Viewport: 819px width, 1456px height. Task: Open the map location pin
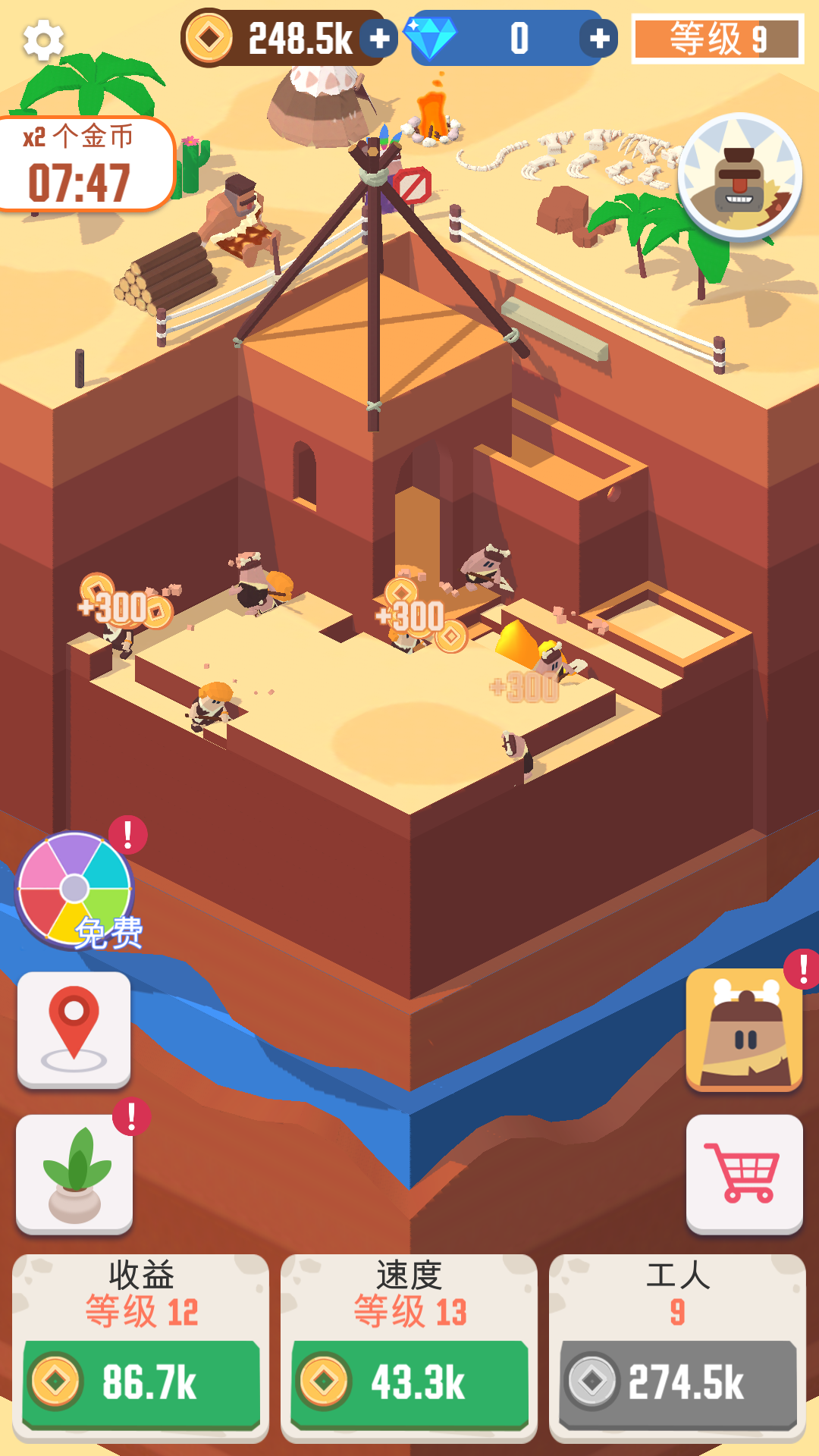pos(74,1029)
